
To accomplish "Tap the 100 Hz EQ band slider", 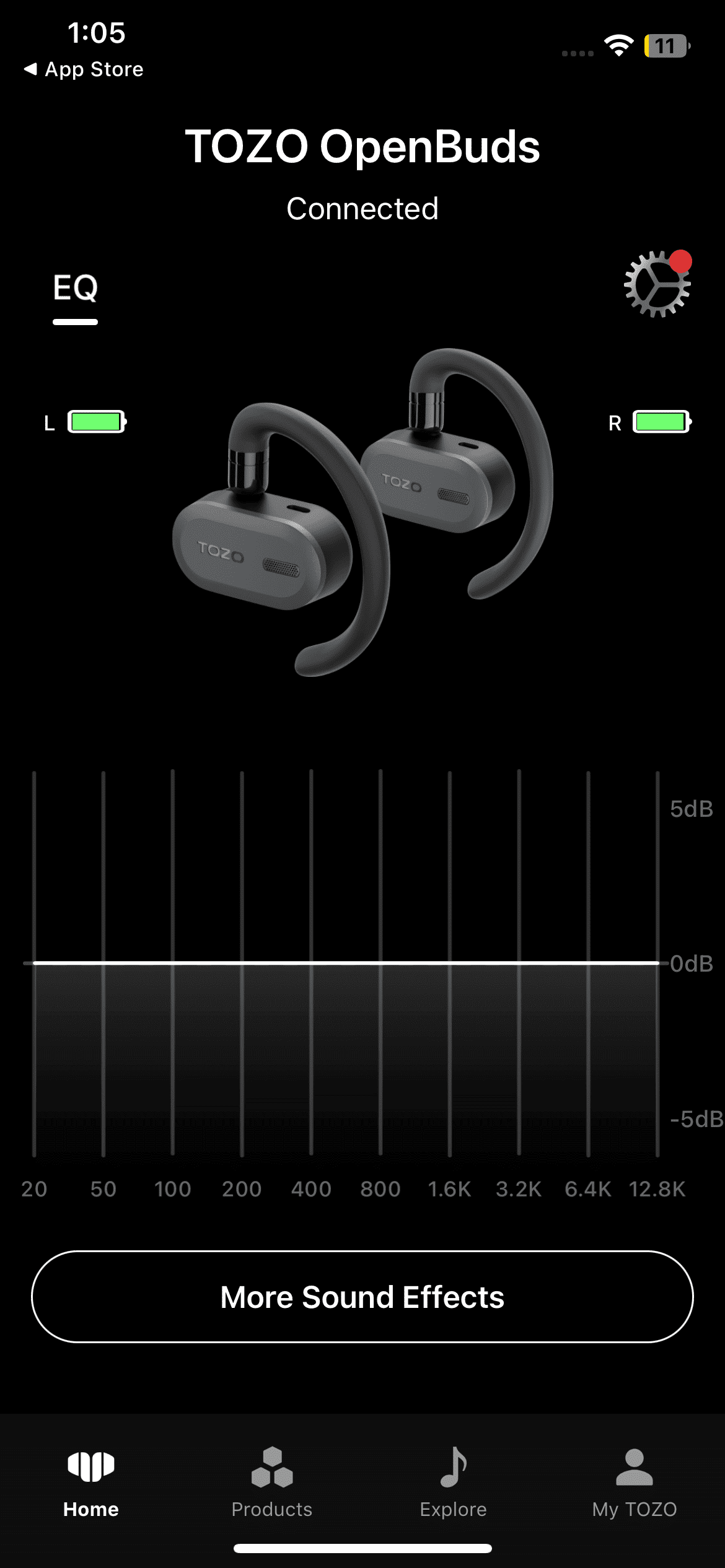I will [173, 963].
